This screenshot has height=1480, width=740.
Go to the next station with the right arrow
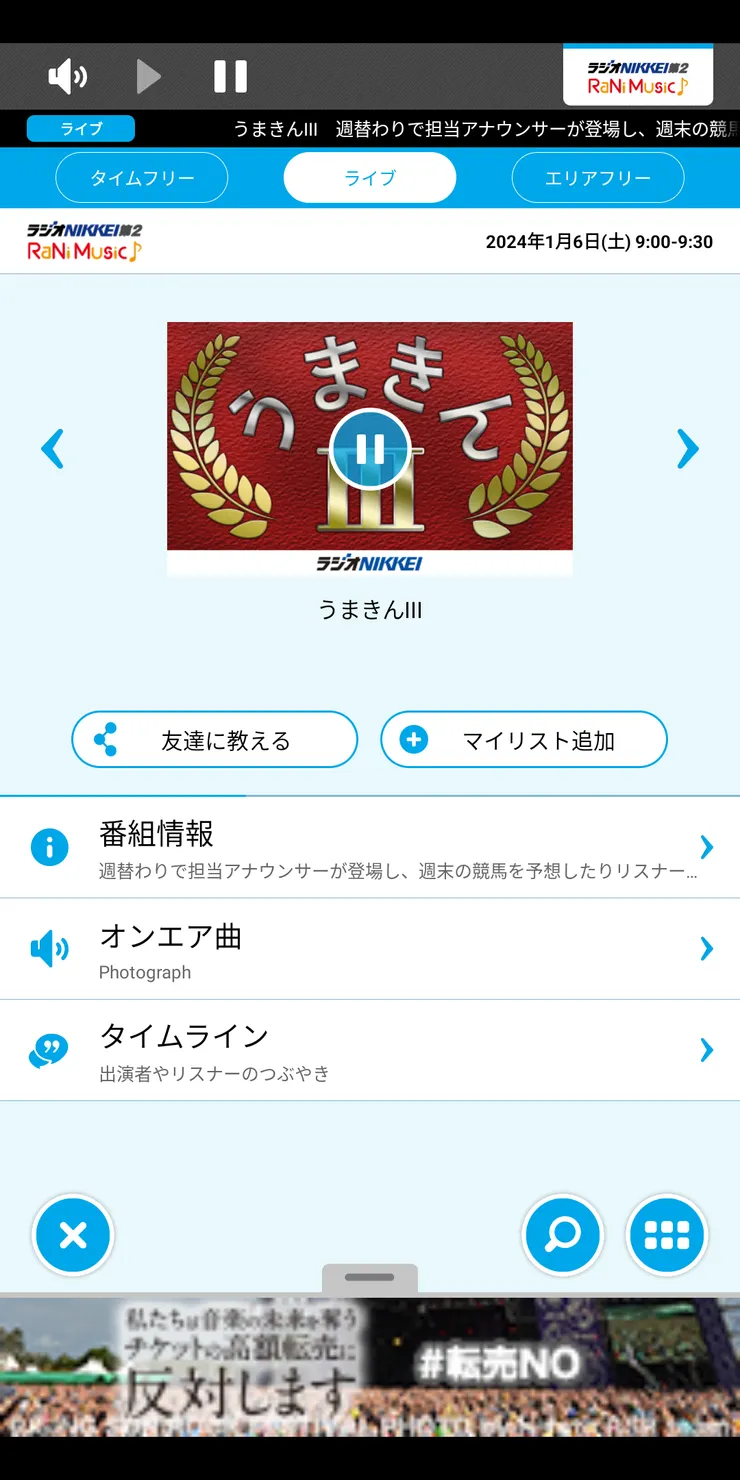[687, 449]
